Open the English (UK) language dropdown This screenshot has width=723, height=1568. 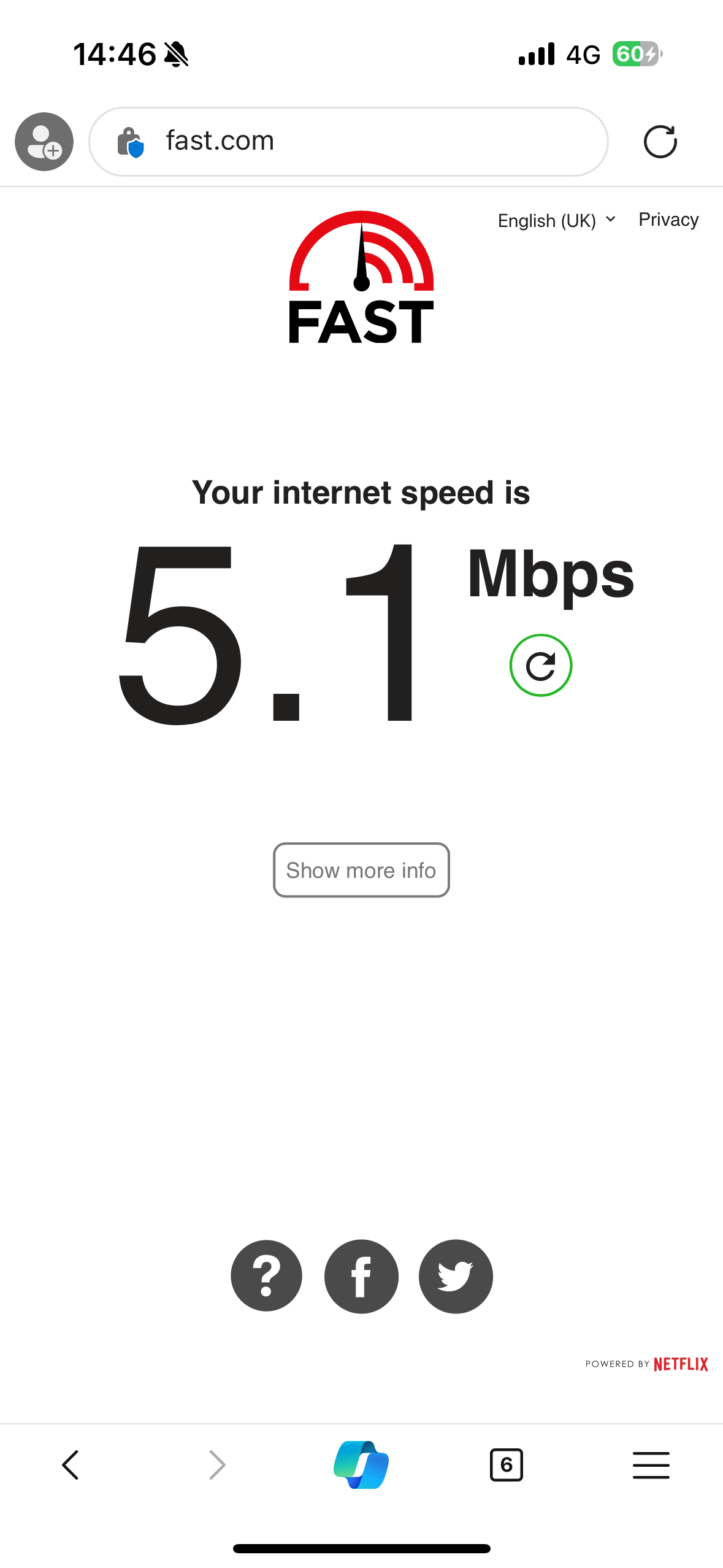pyautogui.click(x=556, y=220)
